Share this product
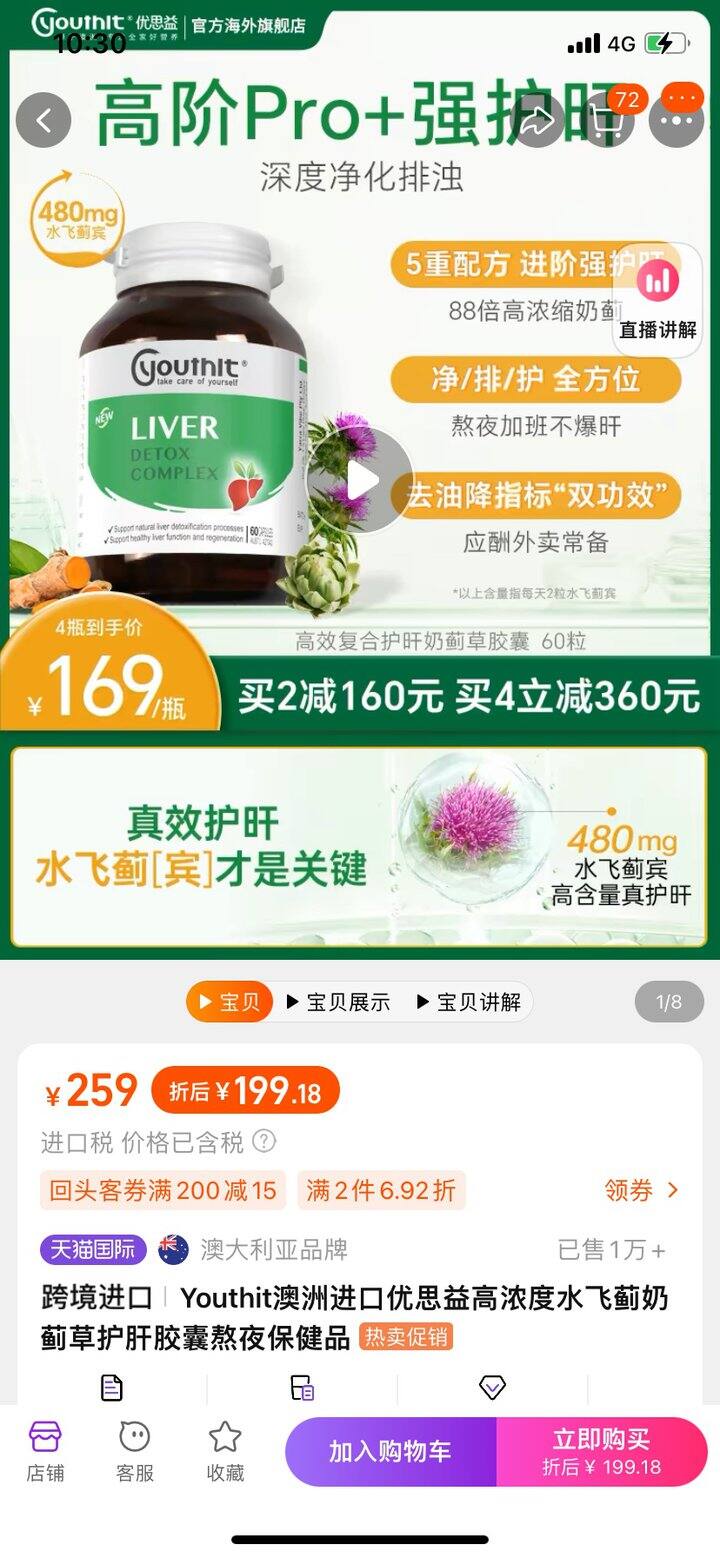The height and width of the screenshot is (1558, 720). pos(538,121)
